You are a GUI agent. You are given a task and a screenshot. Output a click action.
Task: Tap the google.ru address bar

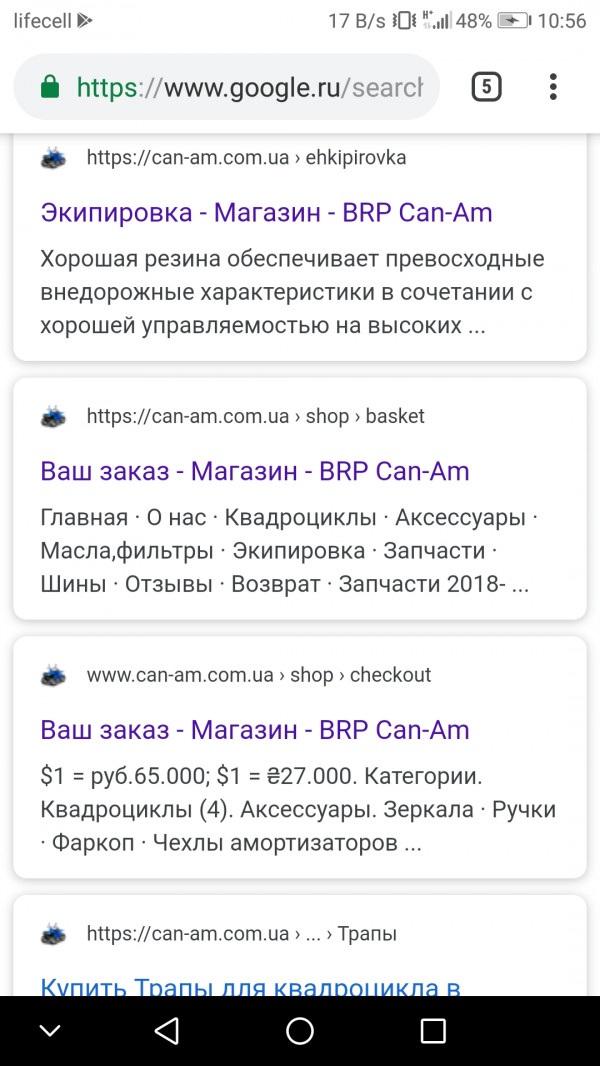pos(226,87)
